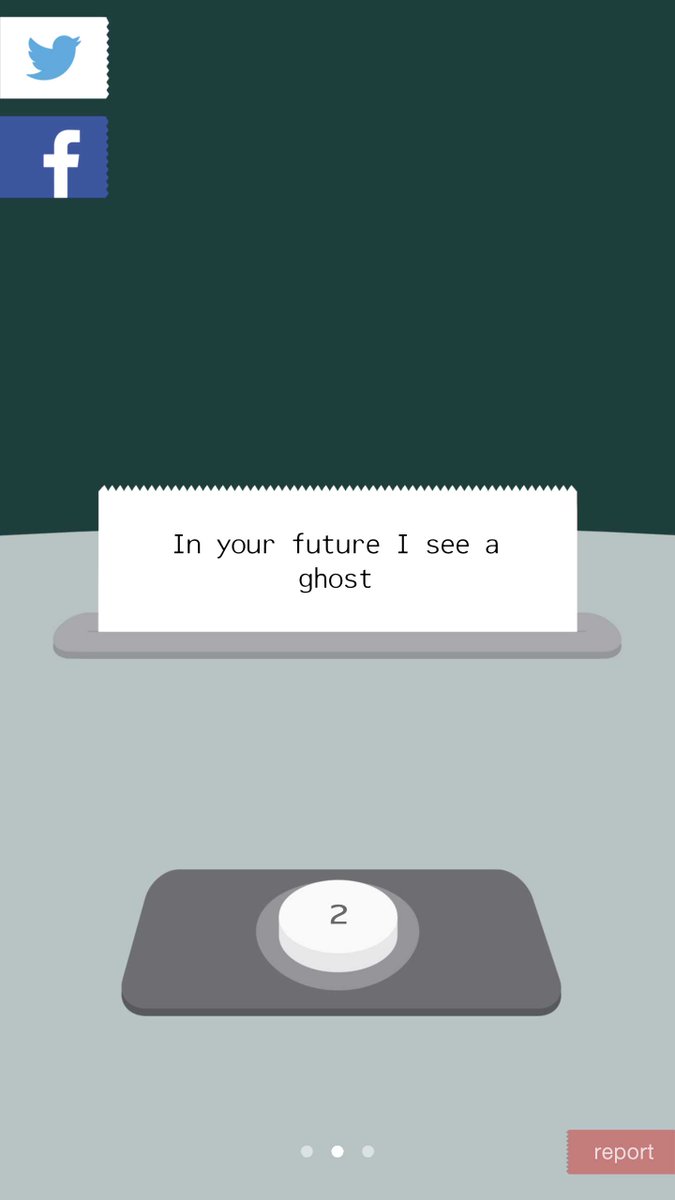Report this fortune

[x=622, y=1152]
